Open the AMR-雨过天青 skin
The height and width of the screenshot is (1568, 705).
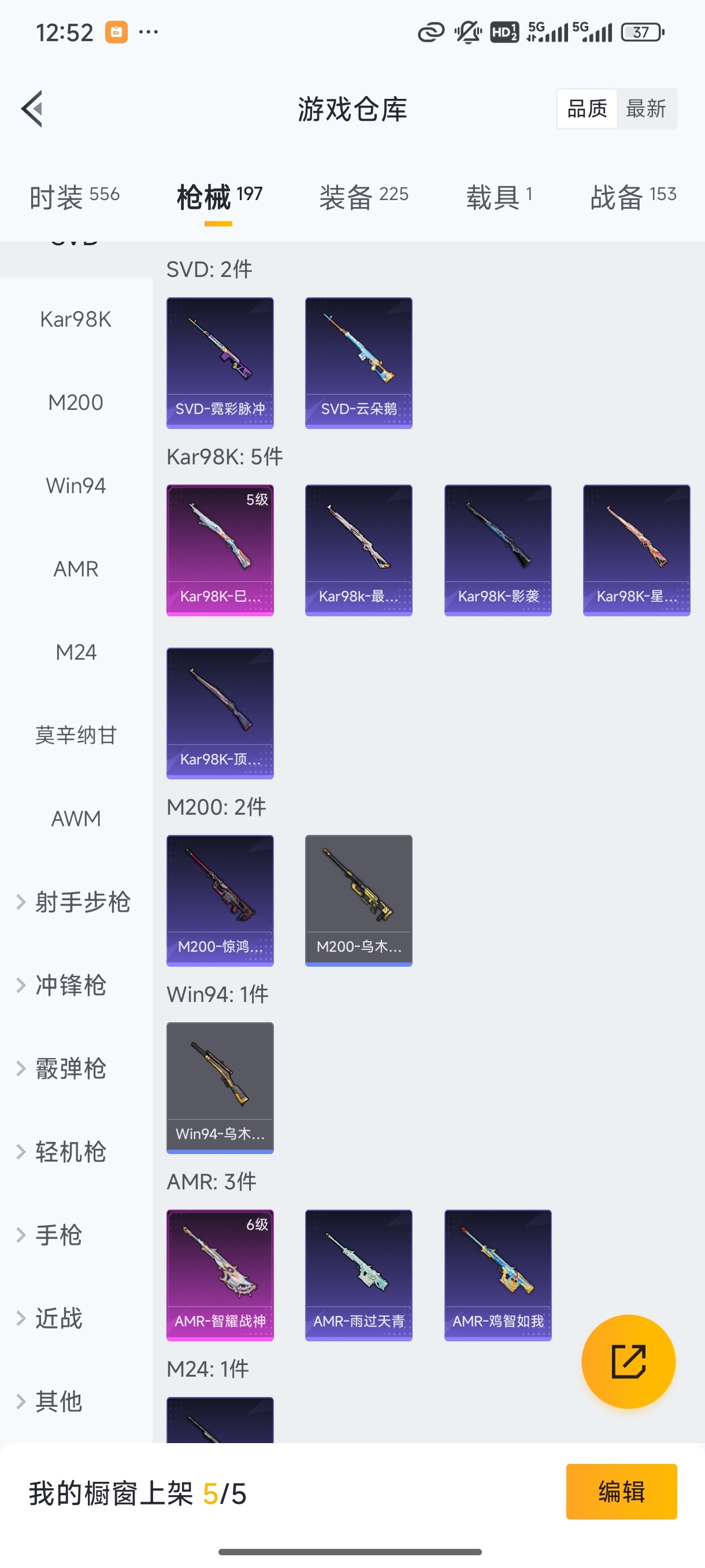358,1275
